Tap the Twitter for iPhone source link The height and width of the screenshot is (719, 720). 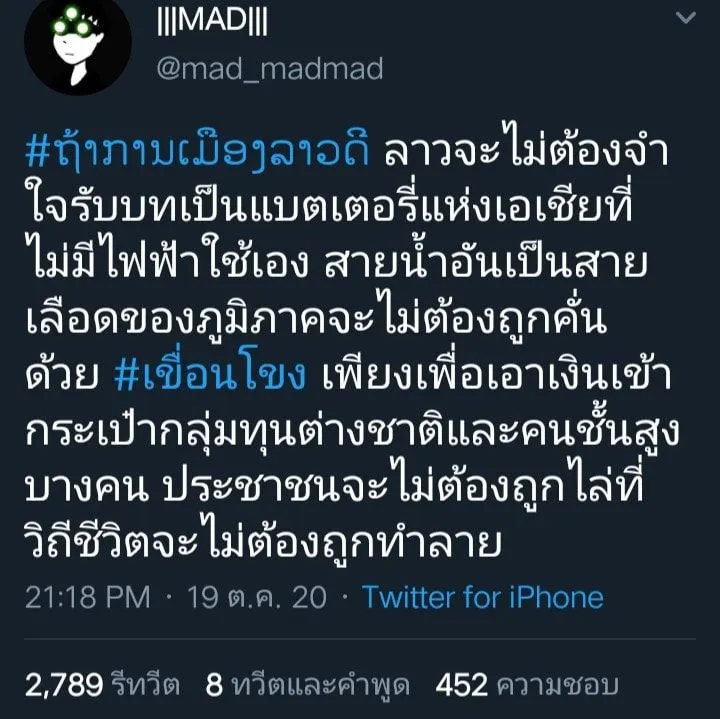(483, 598)
